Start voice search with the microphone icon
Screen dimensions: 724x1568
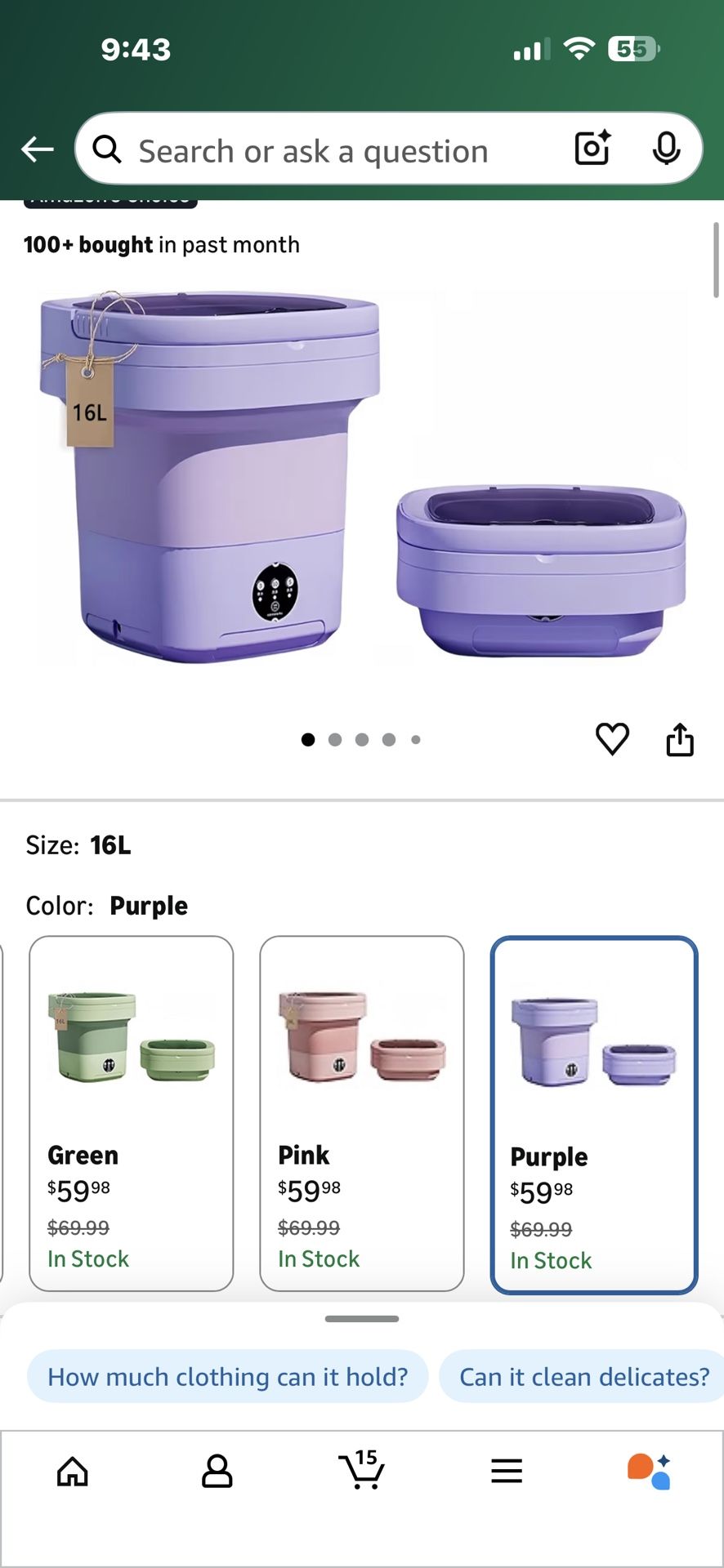click(668, 149)
